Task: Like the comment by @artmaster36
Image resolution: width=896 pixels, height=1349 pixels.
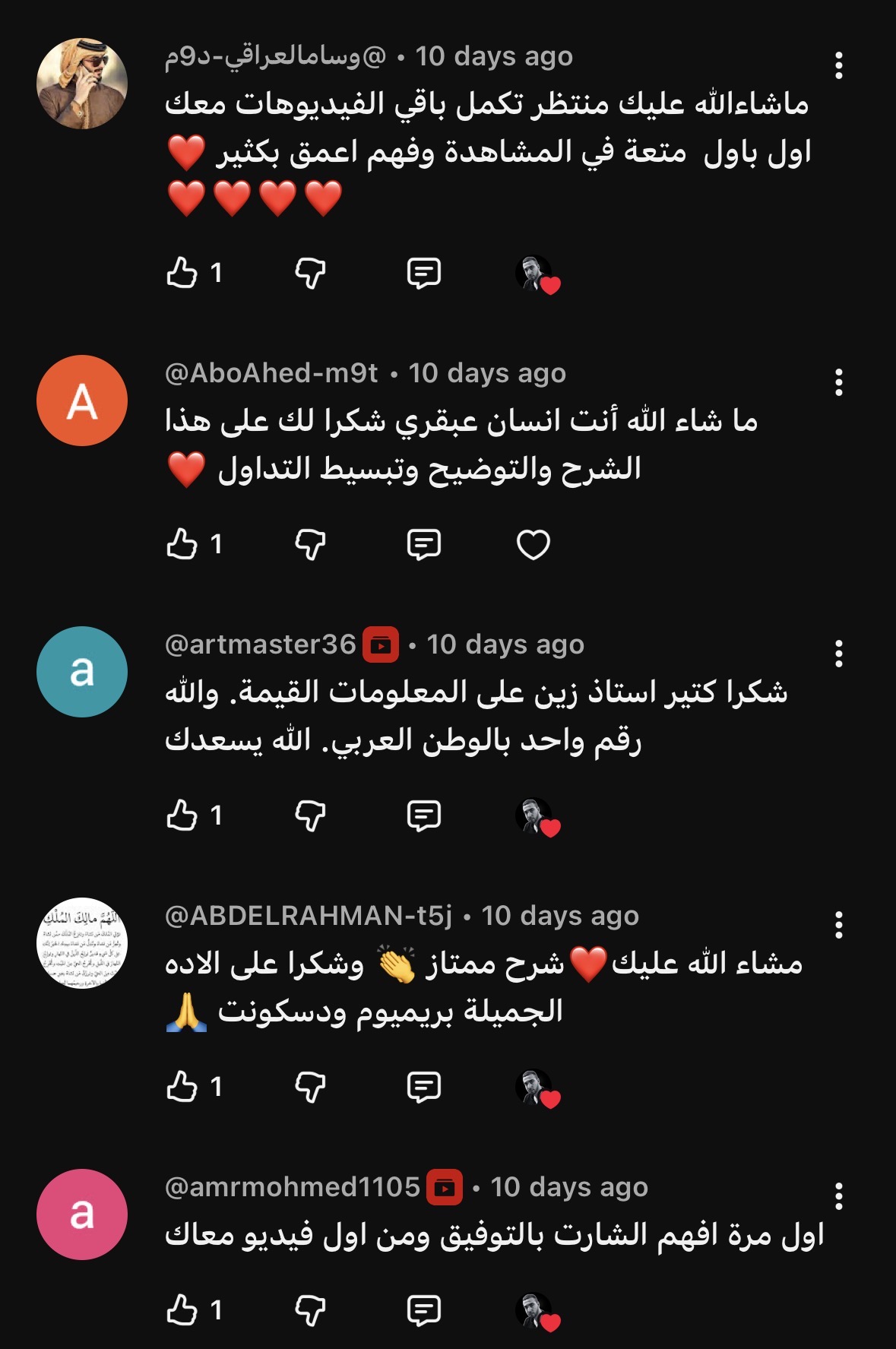Action: coord(182,815)
